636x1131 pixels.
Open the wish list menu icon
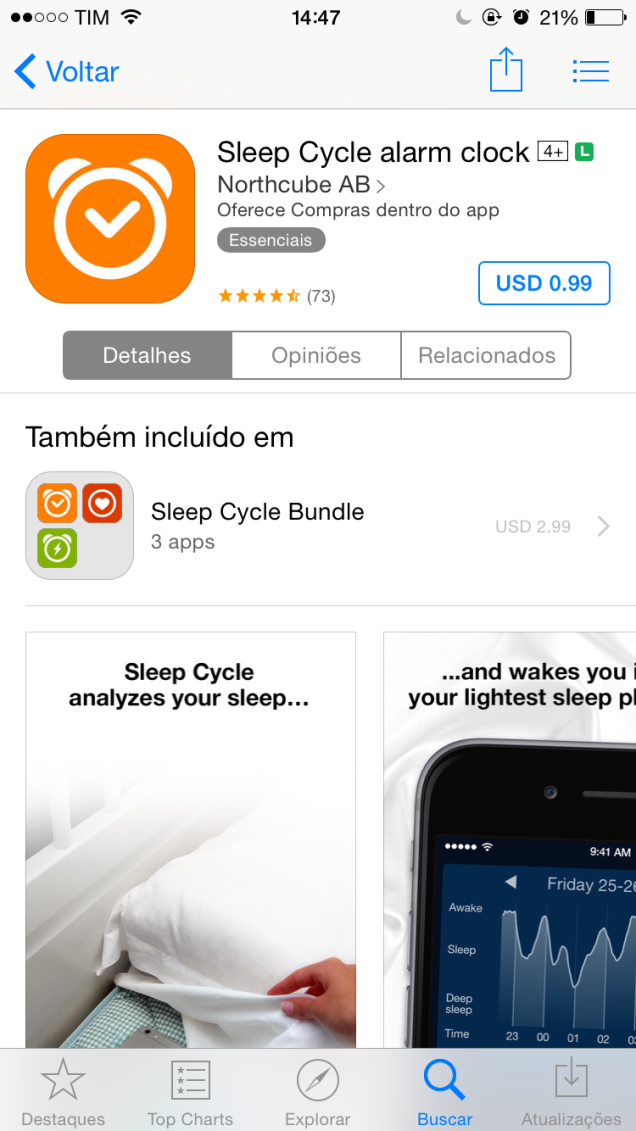pos(590,71)
